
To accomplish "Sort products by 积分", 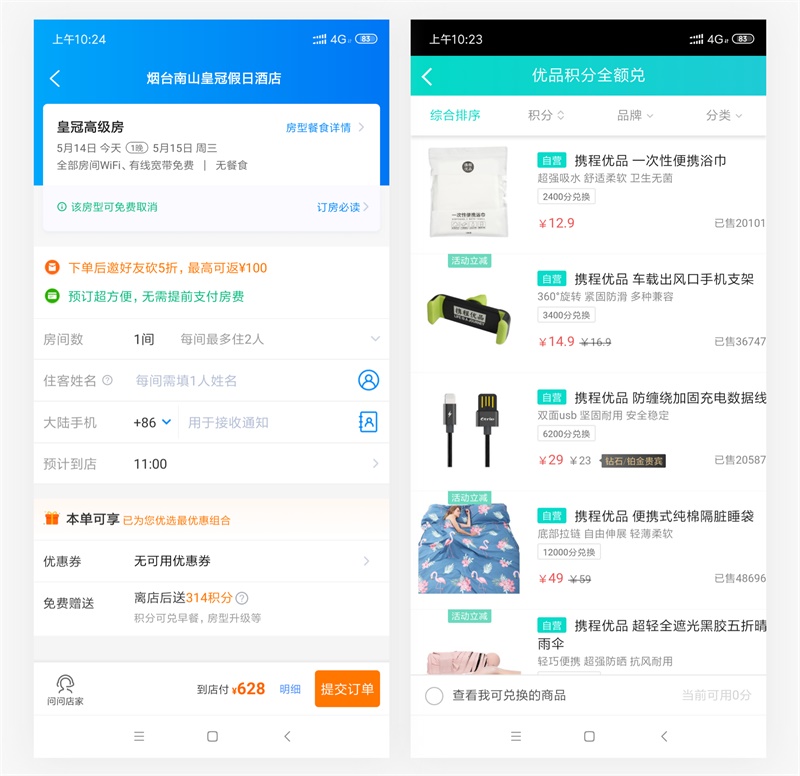I will pos(546,115).
